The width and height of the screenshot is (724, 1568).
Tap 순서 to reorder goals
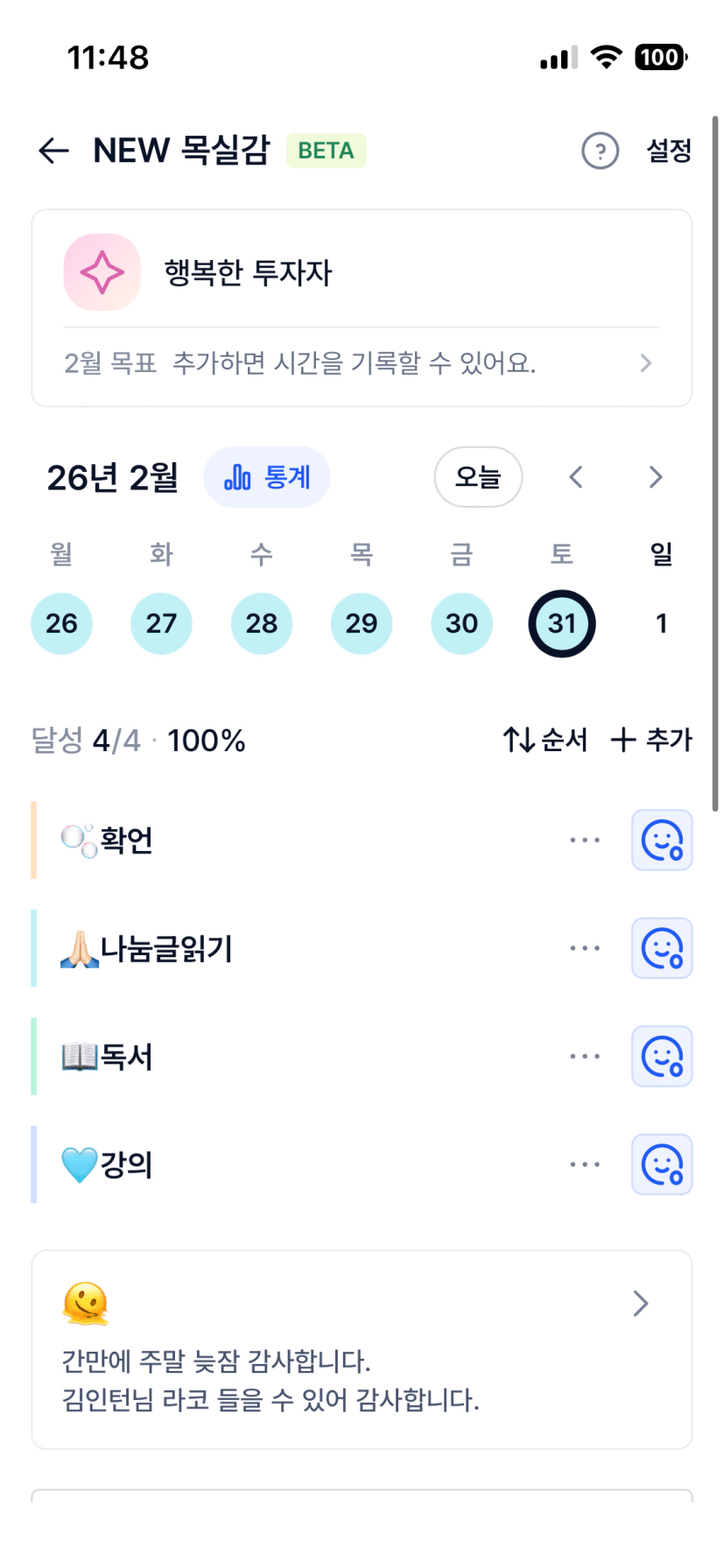[x=545, y=740]
